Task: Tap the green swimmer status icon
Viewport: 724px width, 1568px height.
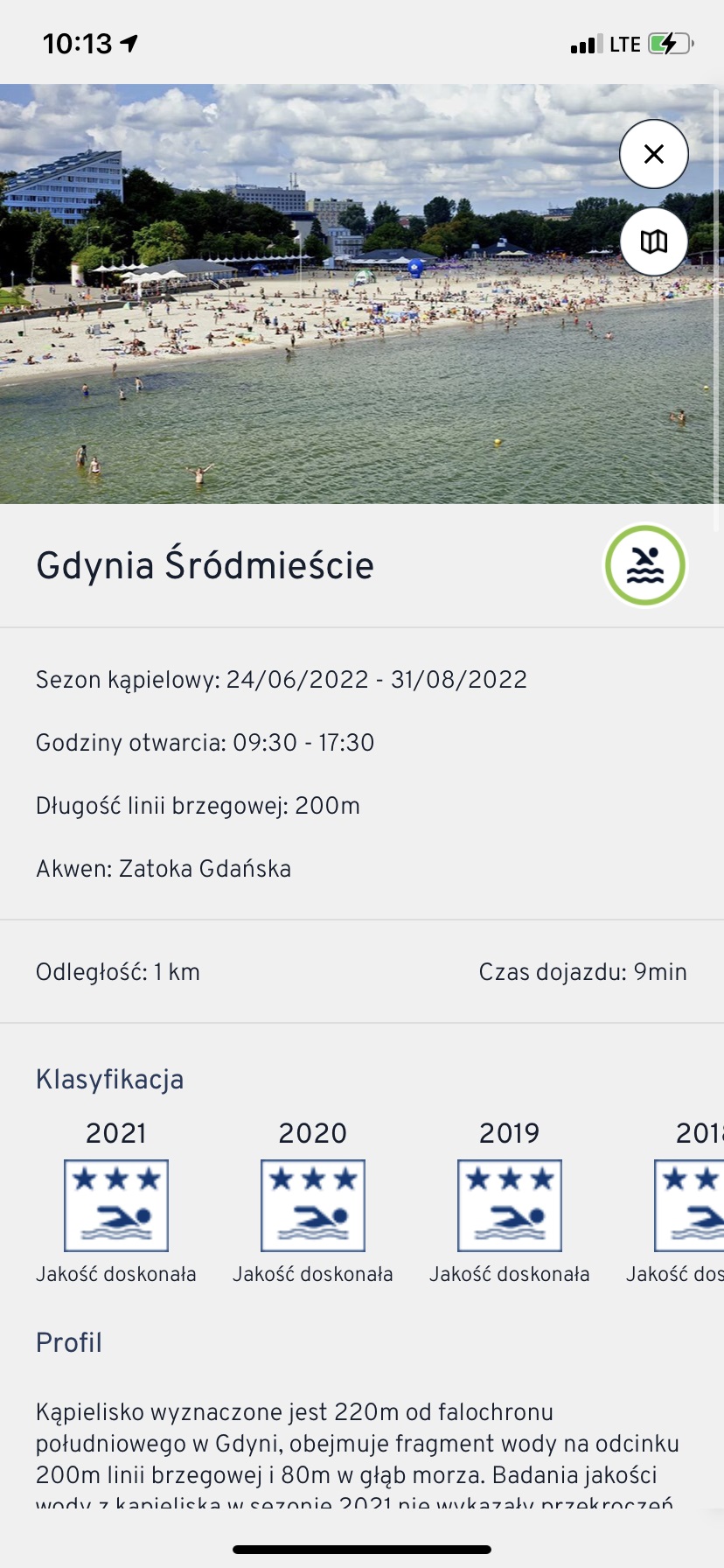Action: [644, 565]
